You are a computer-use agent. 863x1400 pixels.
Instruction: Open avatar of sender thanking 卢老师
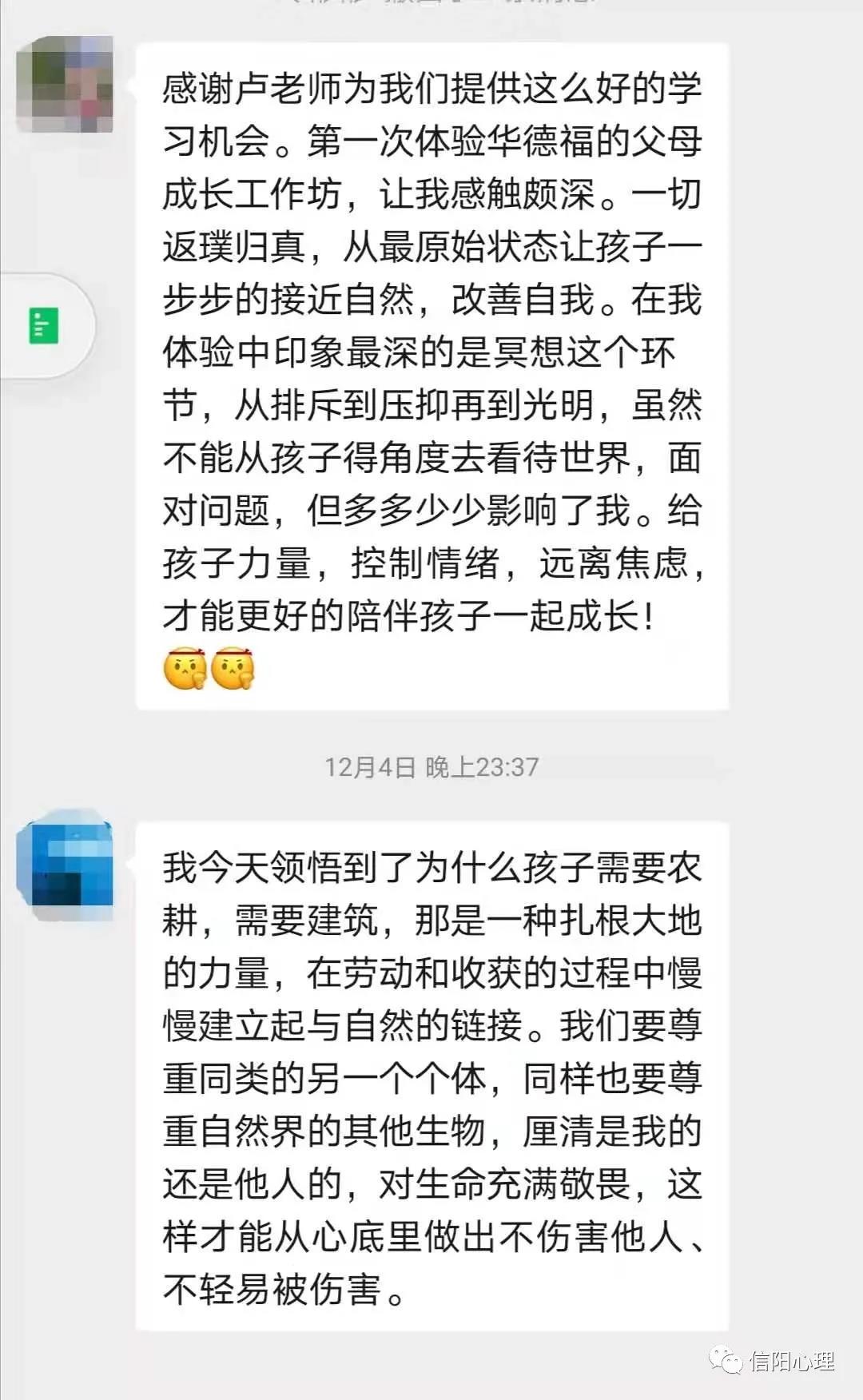(x=65, y=85)
